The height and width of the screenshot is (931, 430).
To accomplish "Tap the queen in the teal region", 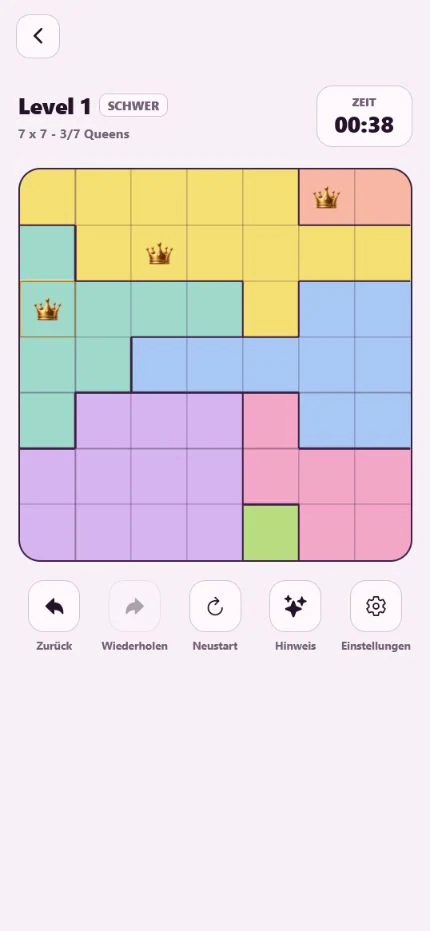I will tap(48, 309).
